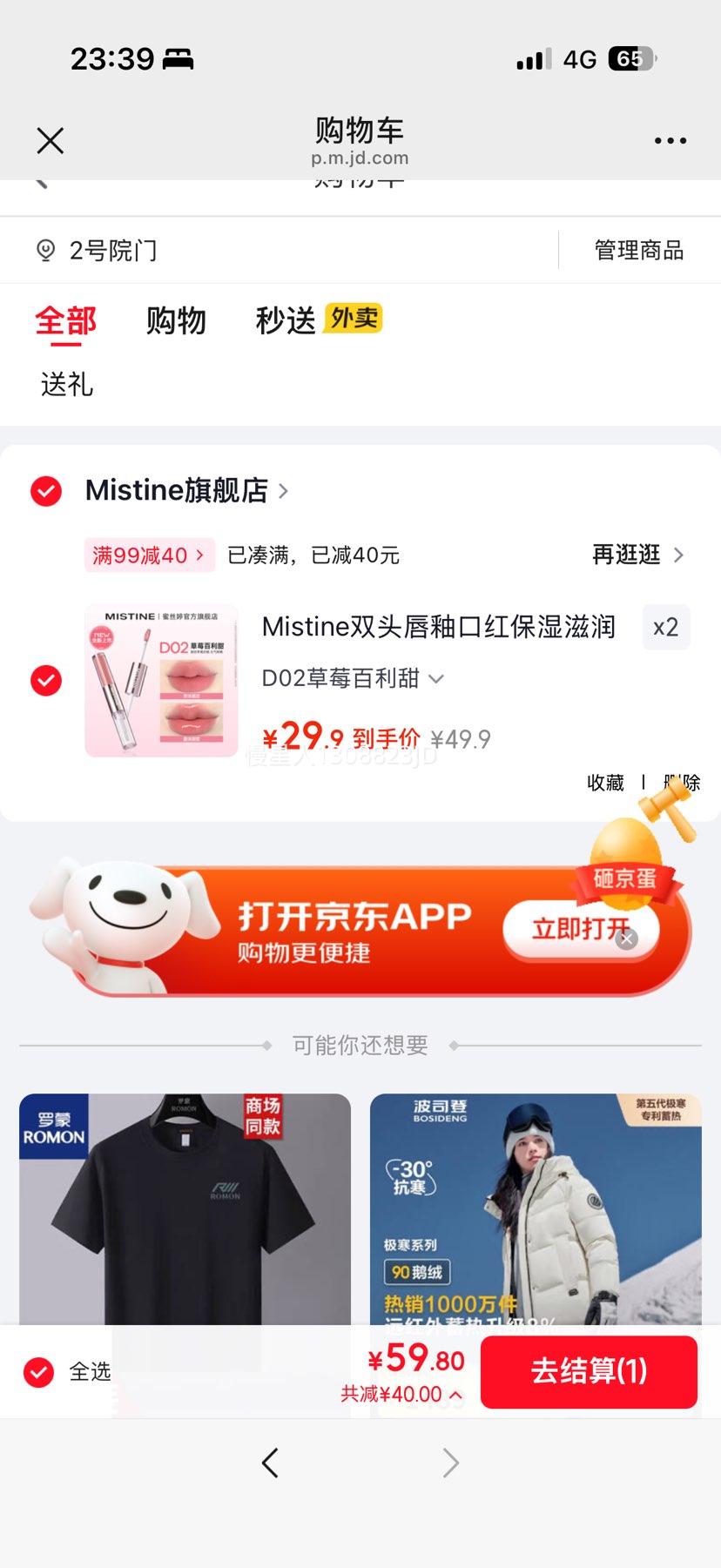Open the 满99减40 coupon details
Viewport: 721px width, 1568px height.
[x=149, y=555]
